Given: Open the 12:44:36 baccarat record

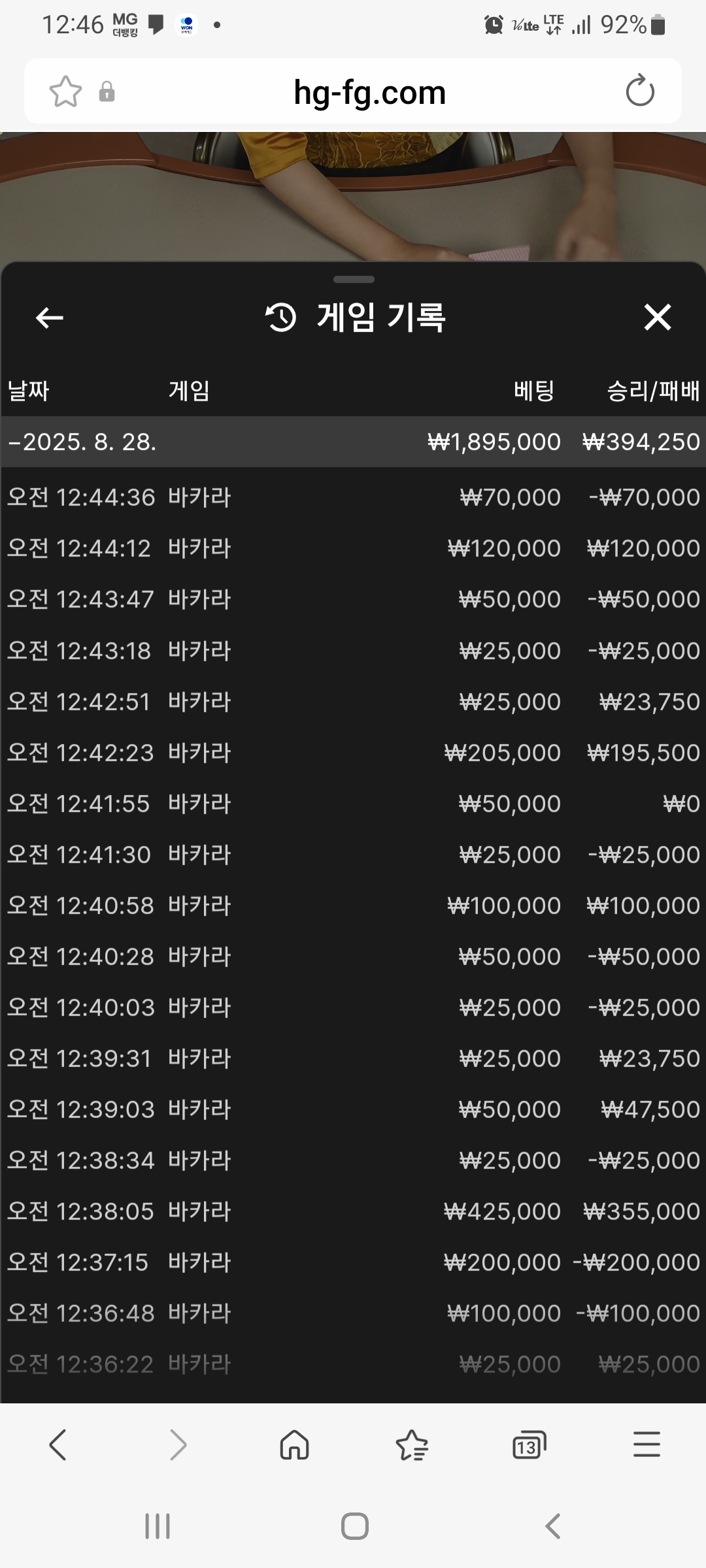Looking at the screenshot, I should pyautogui.click(x=353, y=497).
